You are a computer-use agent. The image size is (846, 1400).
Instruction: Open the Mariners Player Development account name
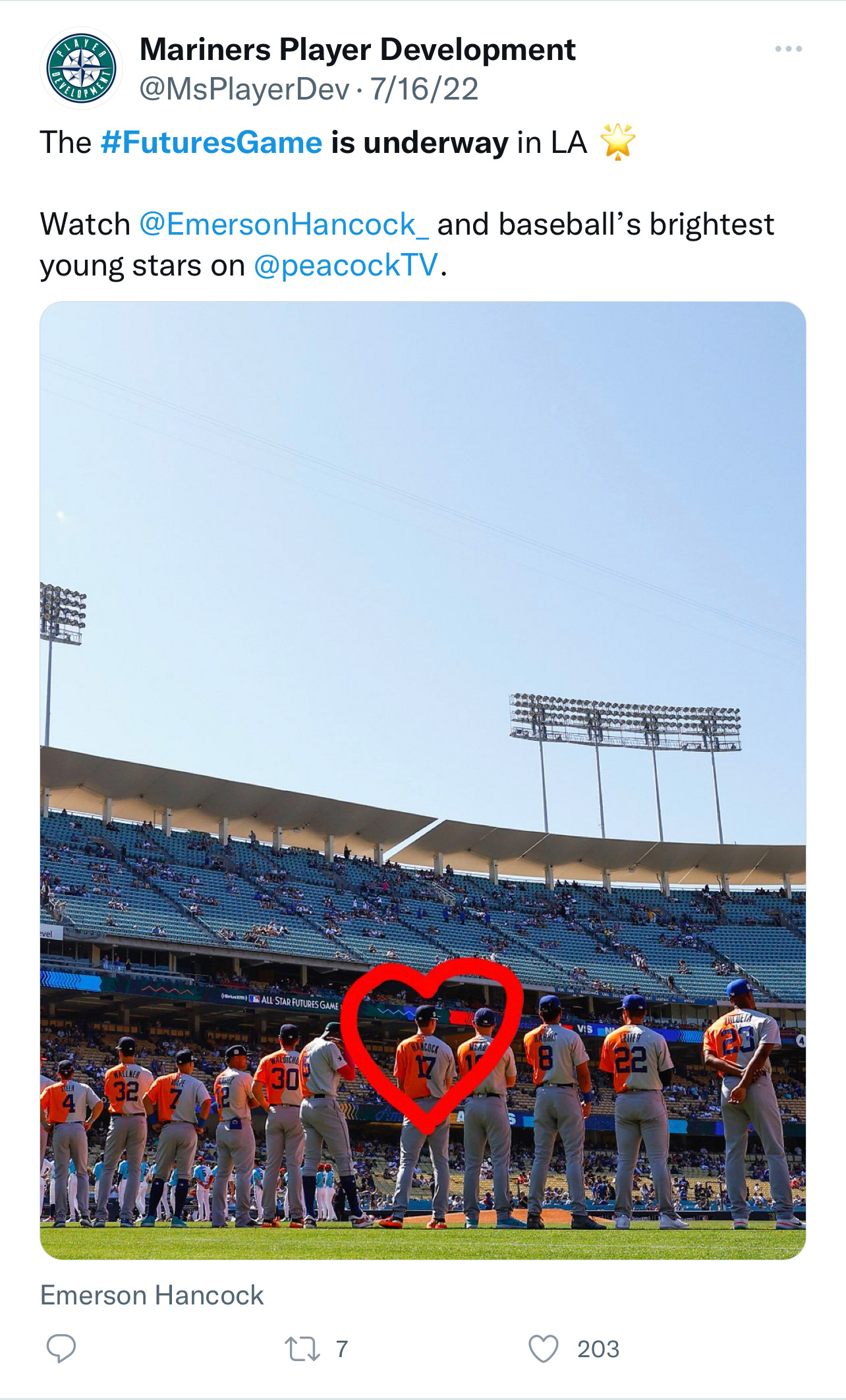click(x=357, y=49)
